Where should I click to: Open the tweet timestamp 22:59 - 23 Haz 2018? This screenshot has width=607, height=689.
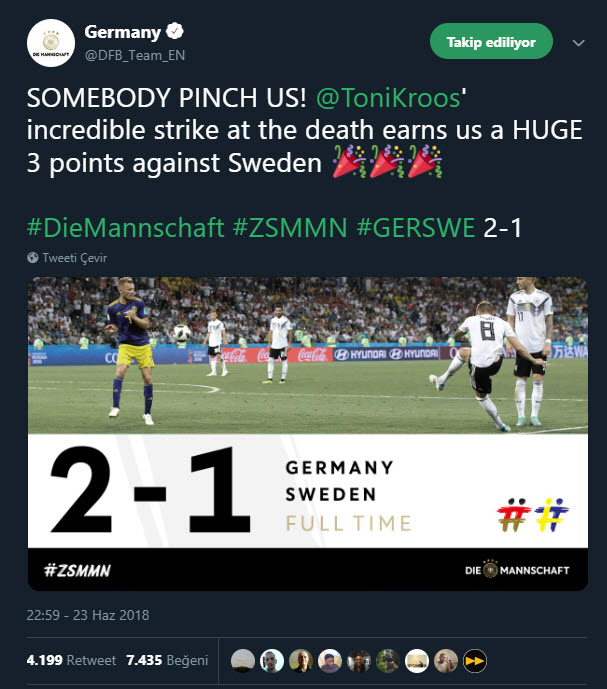(88, 615)
